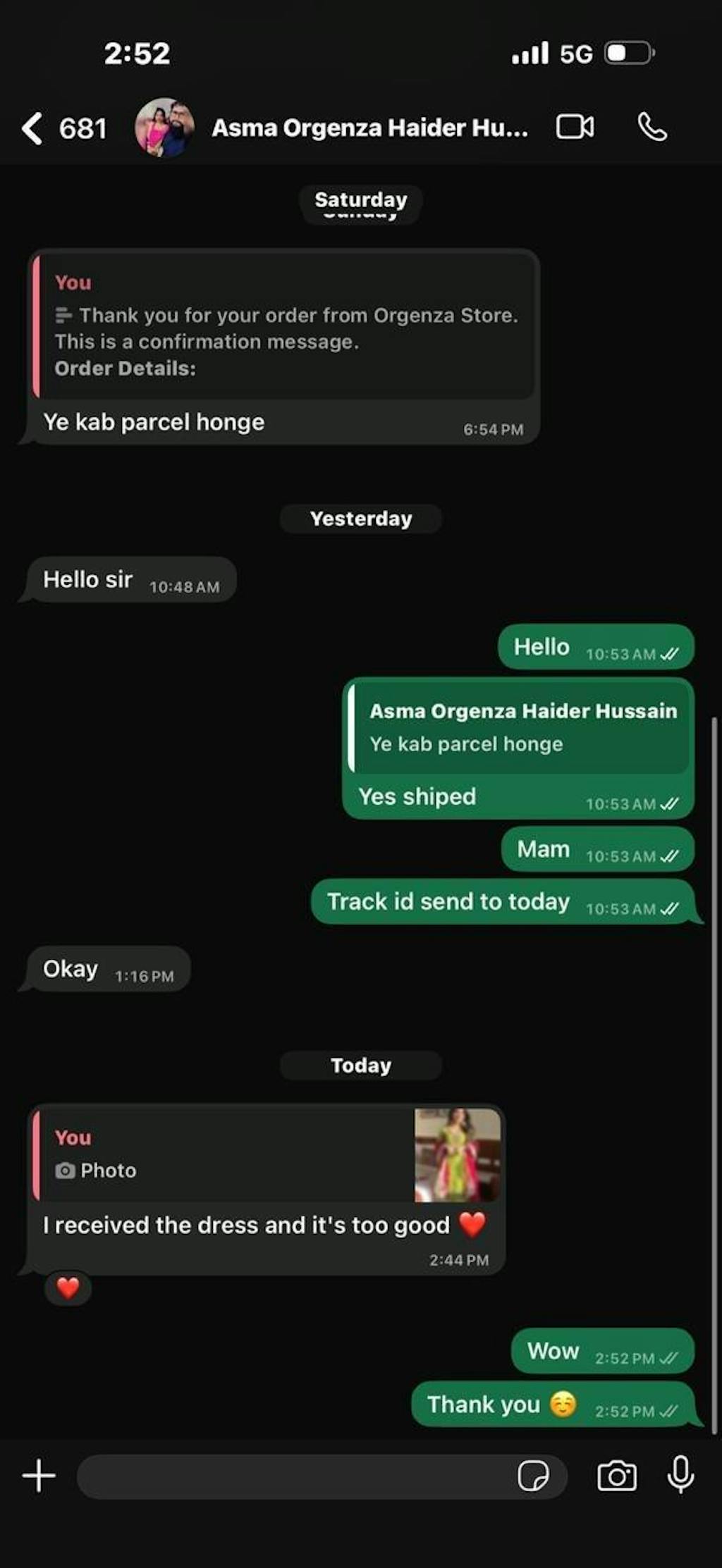This screenshot has height=1568, width=722.
Task: Open the attachment plus menu
Action: click(x=39, y=1476)
